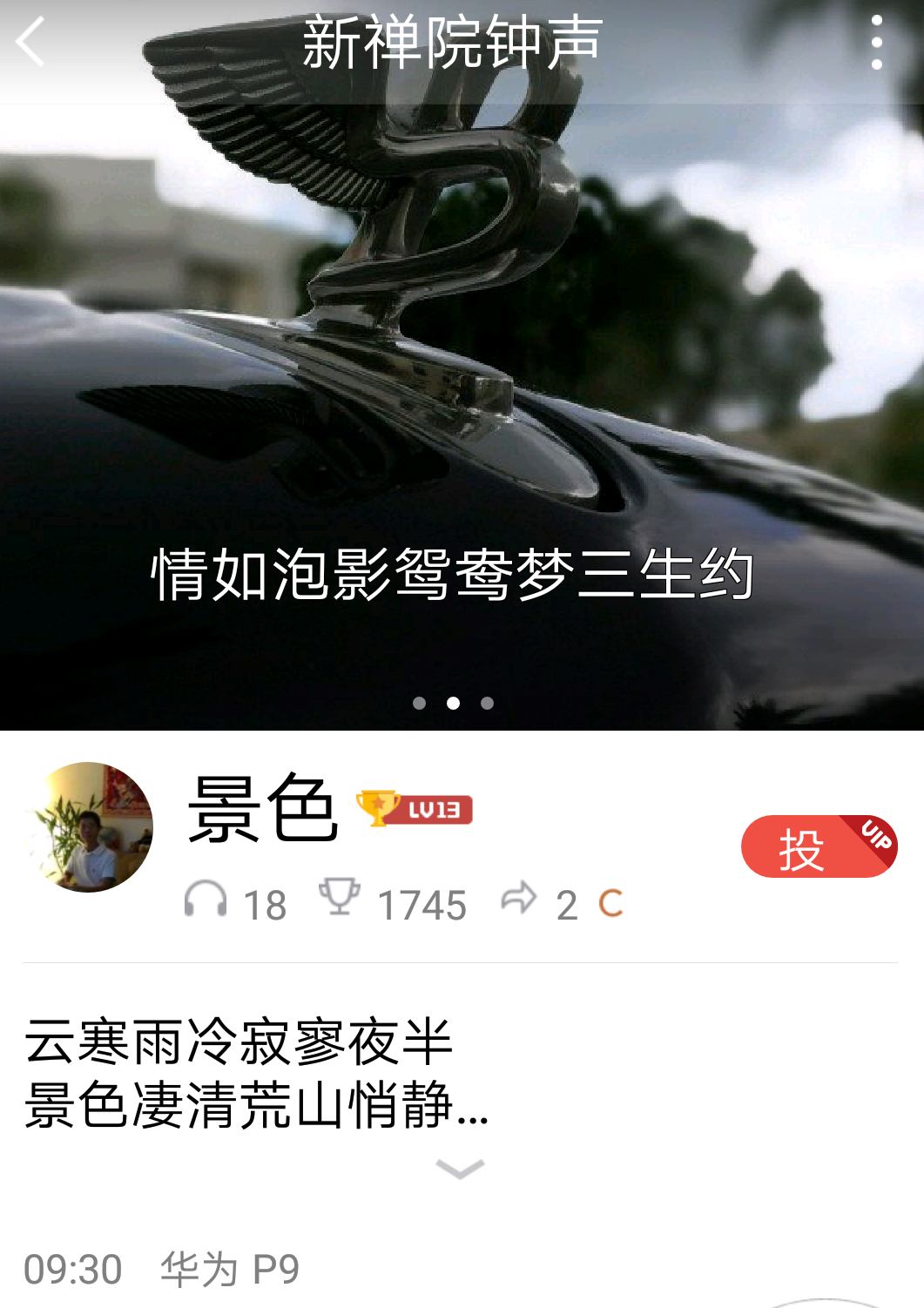This screenshot has width=924, height=1308.
Task: Tap the LV13 level badge
Action: pyautogui.click(x=415, y=809)
